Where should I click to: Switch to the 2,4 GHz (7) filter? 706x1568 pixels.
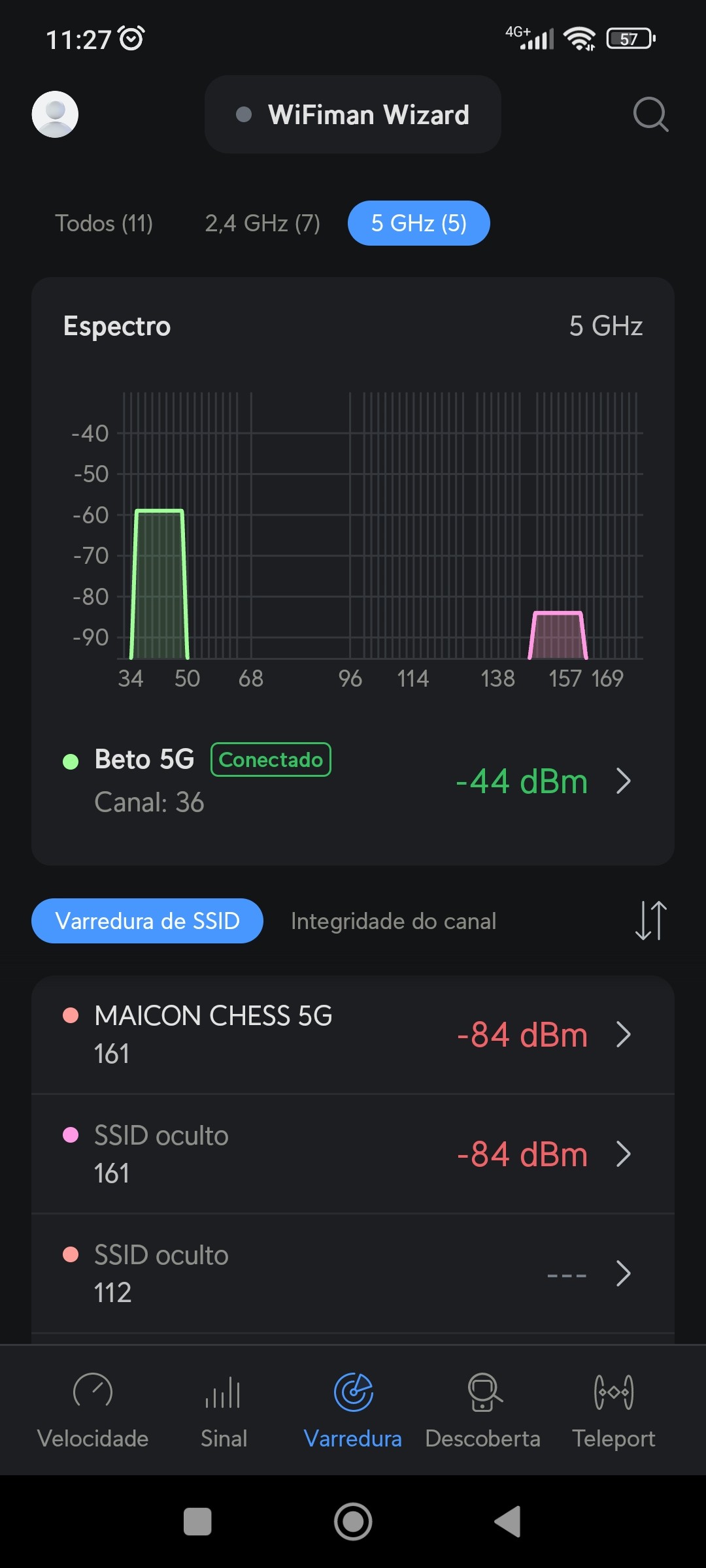[x=262, y=223]
